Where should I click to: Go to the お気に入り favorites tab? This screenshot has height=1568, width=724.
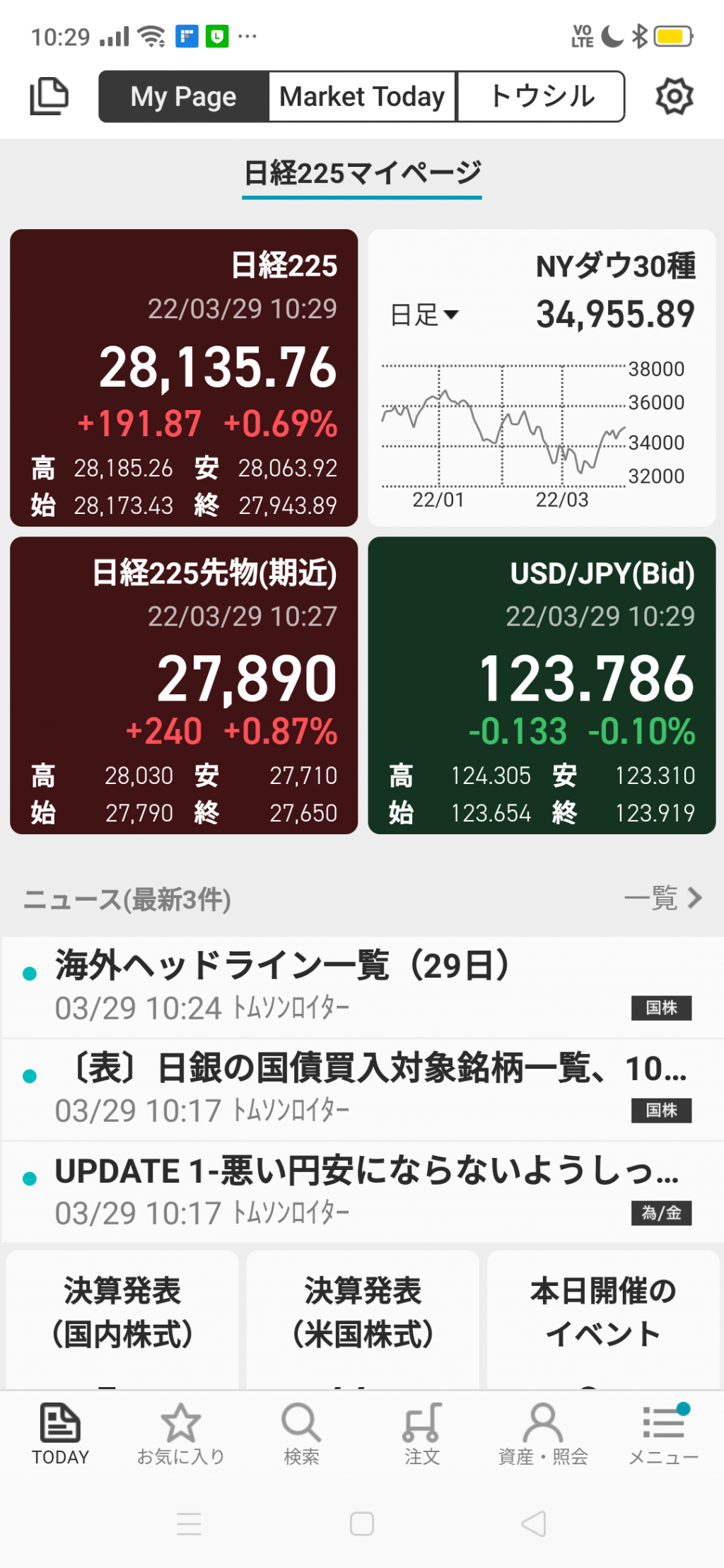tap(181, 1434)
